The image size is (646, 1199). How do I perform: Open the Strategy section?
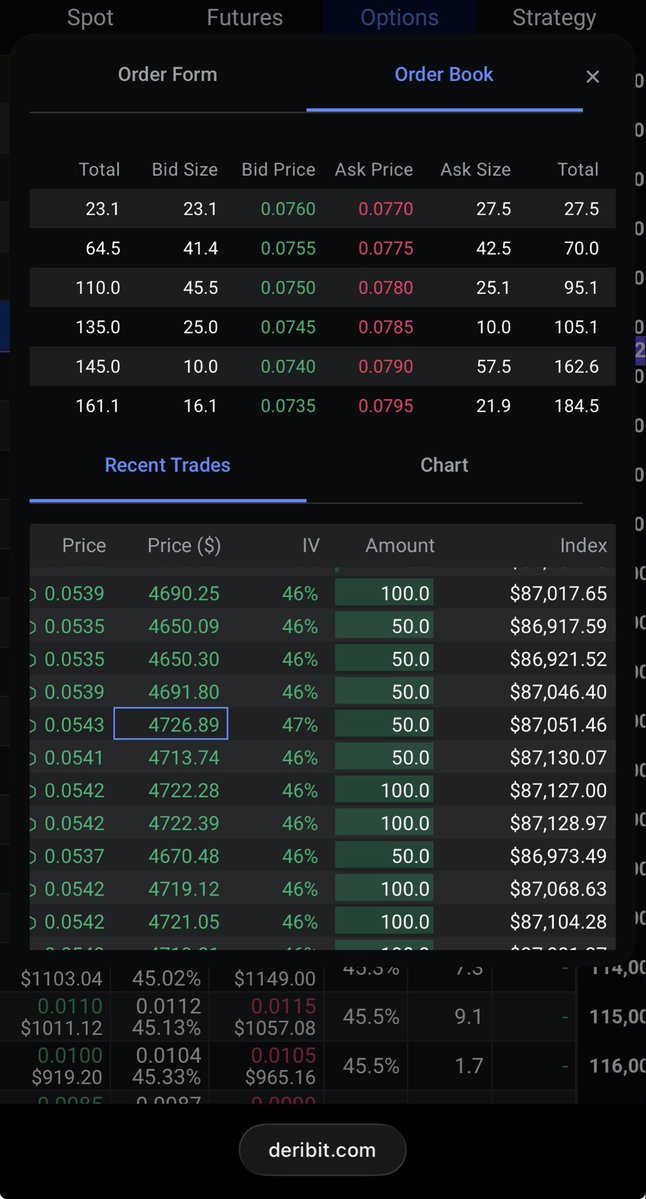[x=553, y=17]
